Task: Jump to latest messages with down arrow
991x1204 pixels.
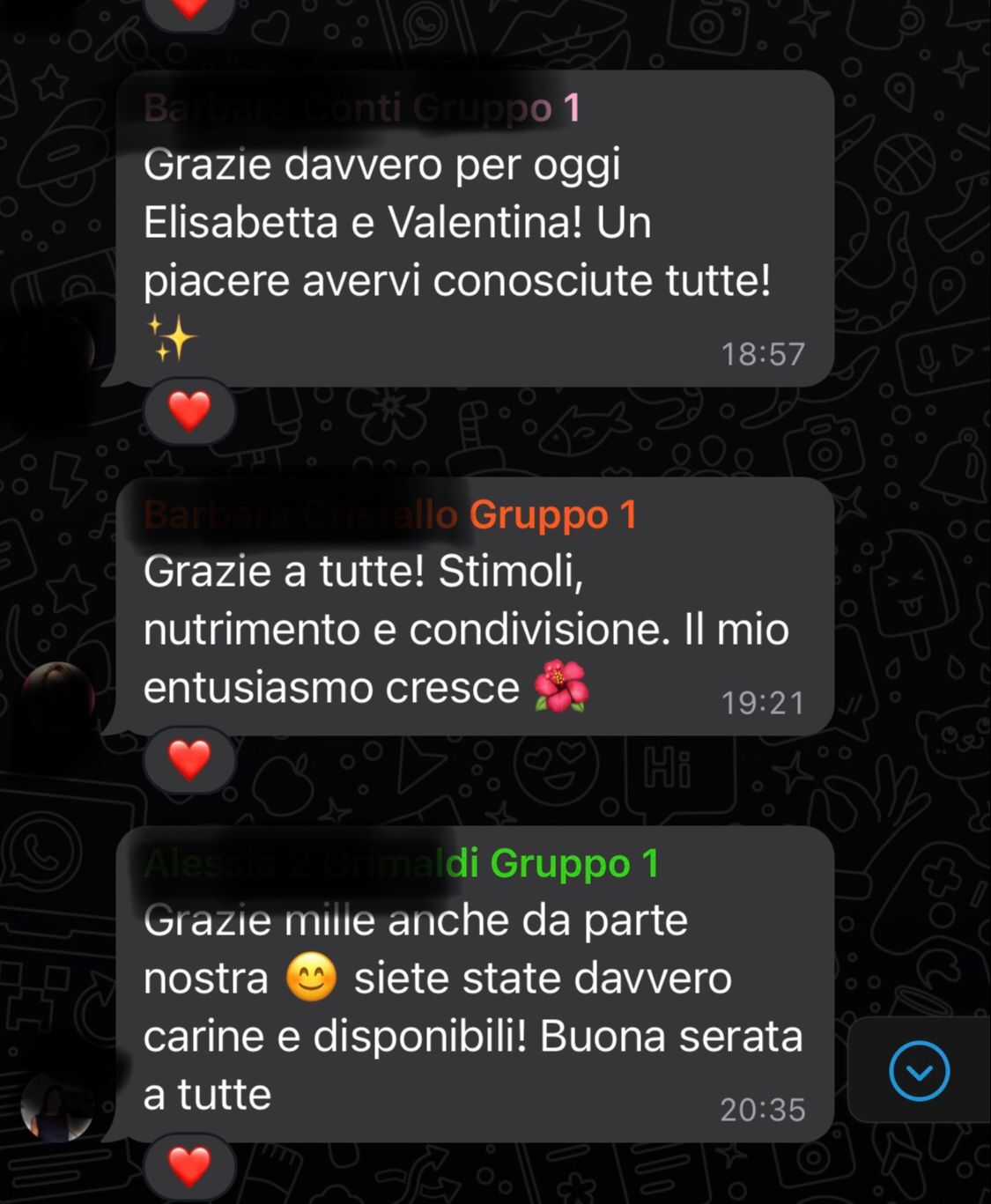Action: click(x=919, y=1070)
